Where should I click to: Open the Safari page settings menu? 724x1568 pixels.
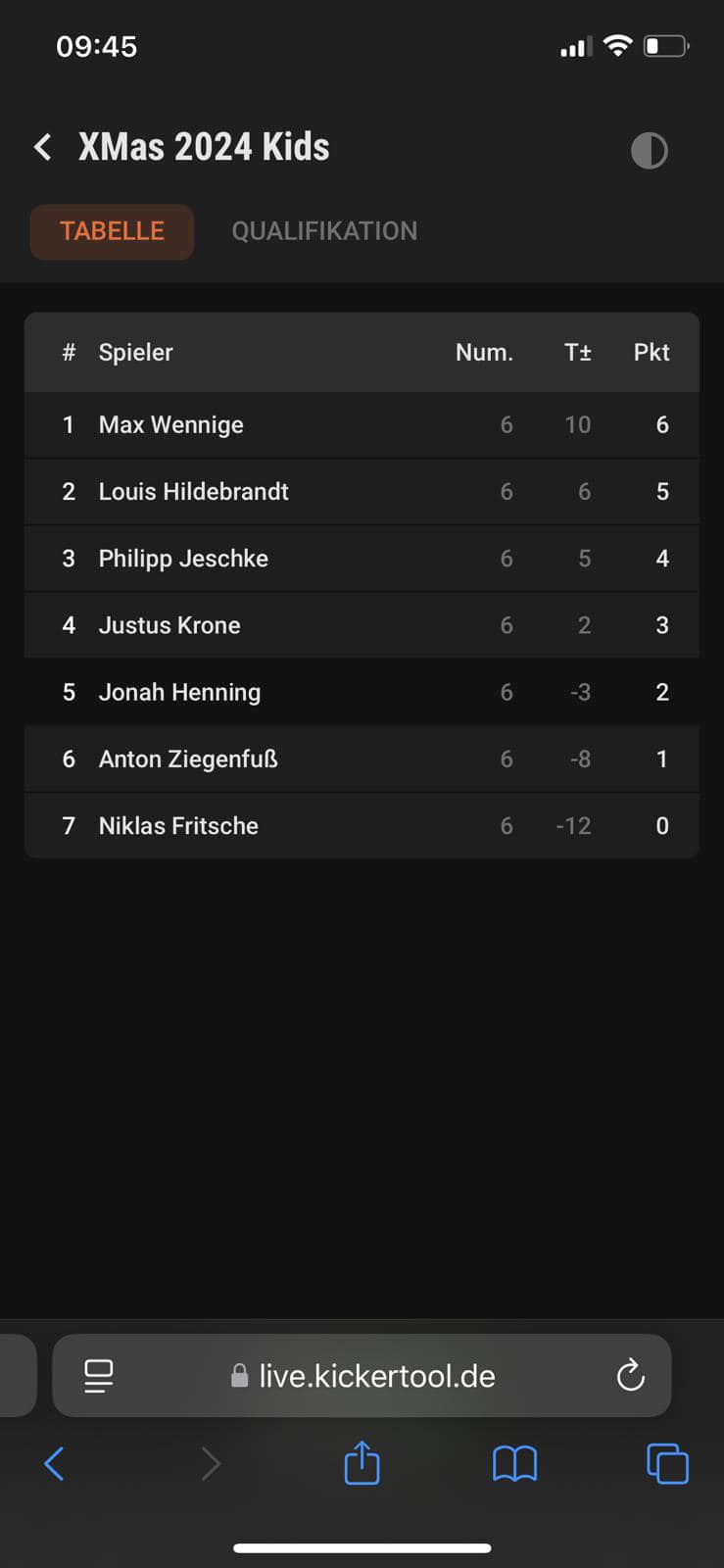click(x=99, y=1376)
